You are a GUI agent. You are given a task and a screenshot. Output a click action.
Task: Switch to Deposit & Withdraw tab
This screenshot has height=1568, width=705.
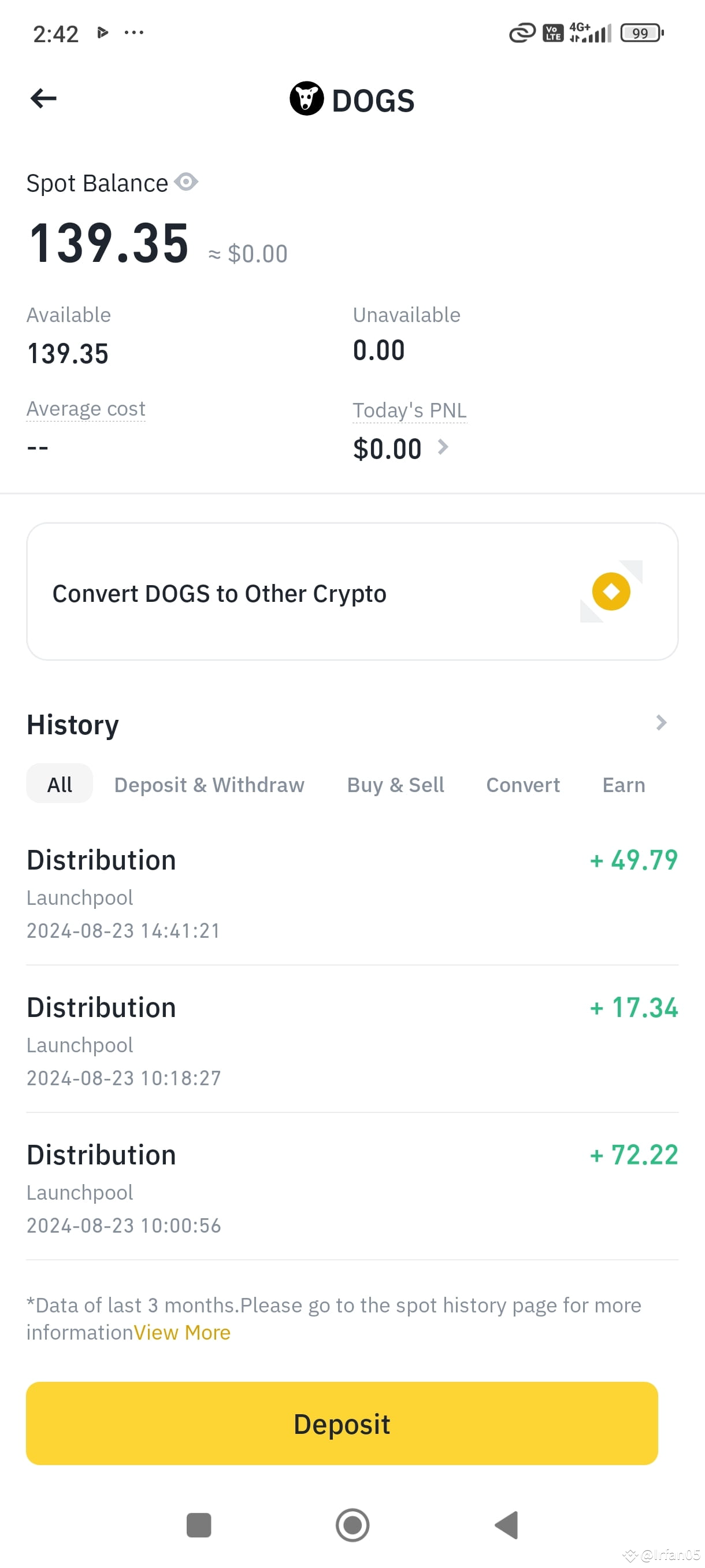209,784
